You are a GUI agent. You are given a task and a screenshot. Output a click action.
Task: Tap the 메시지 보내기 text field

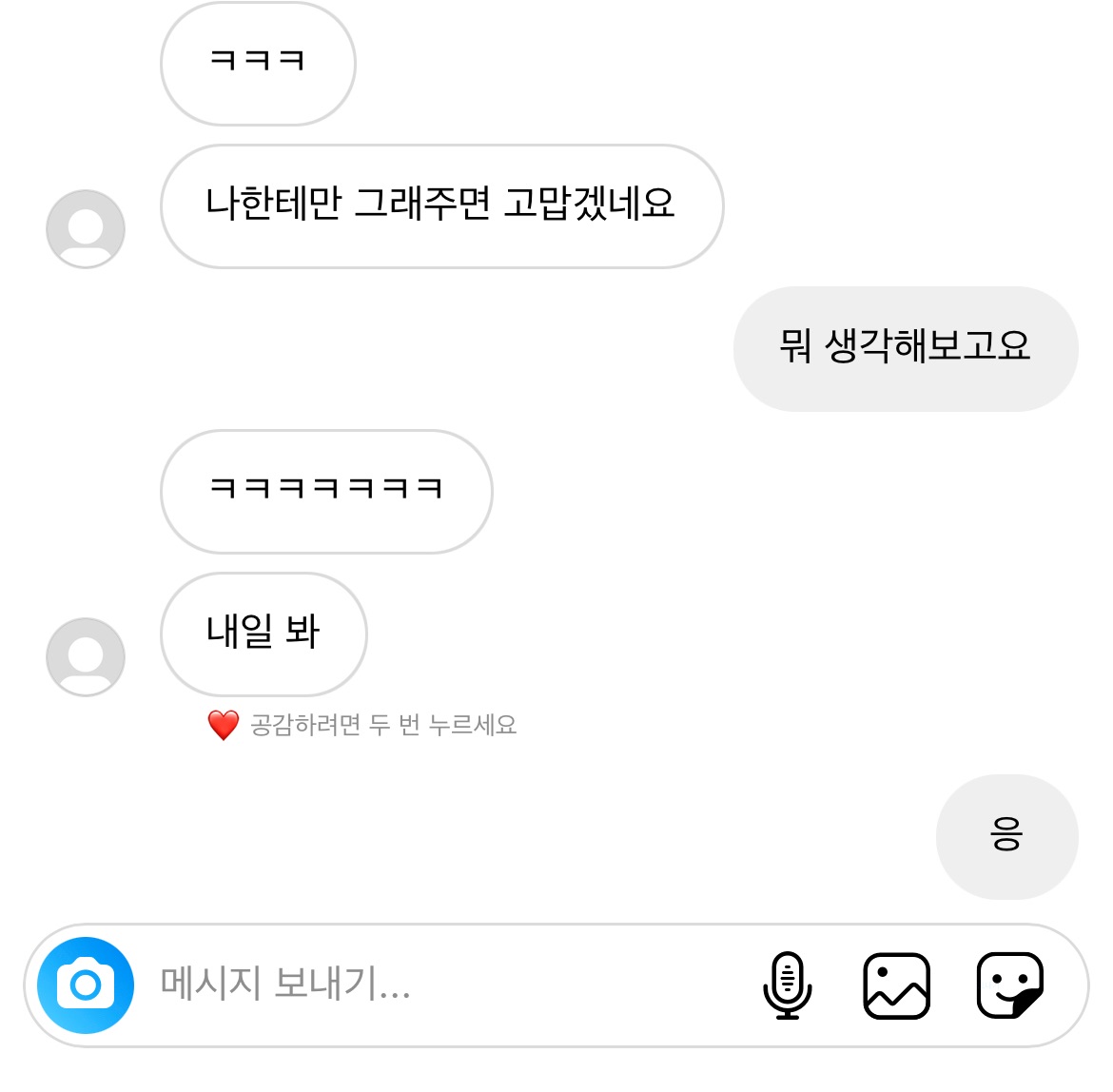click(428, 984)
